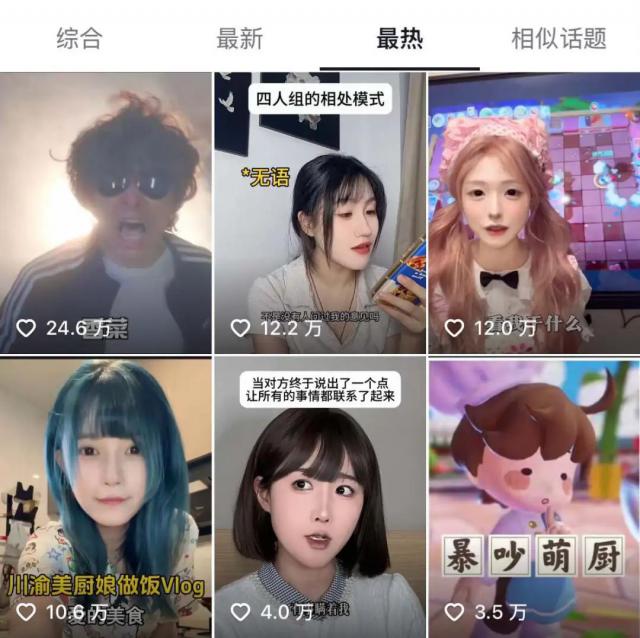The height and width of the screenshot is (638, 640).
Task: Open the 川渝美厨娘做饭Vlog video
Action: click(x=105, y=498)
